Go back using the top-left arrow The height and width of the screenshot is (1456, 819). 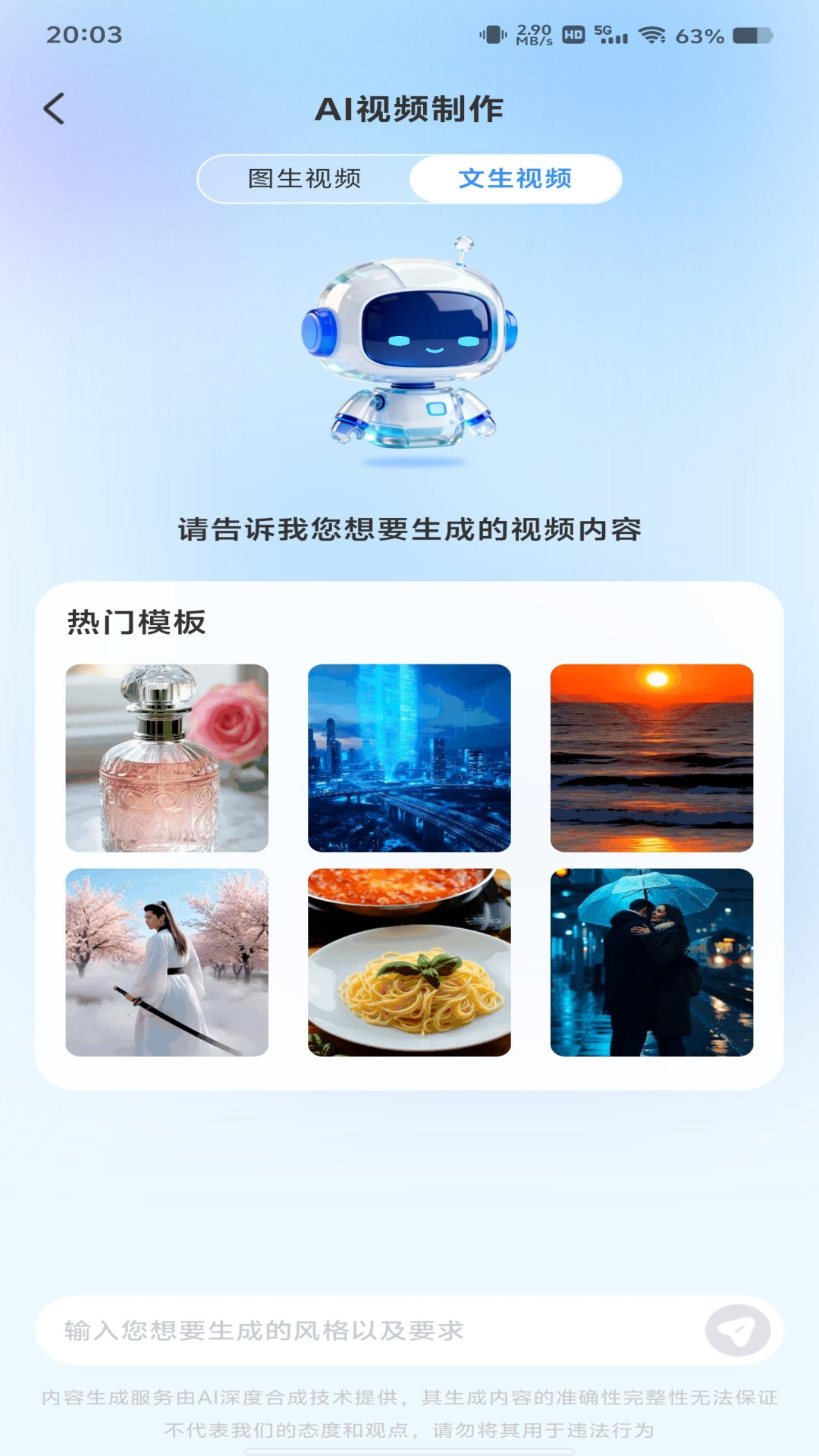54,109
